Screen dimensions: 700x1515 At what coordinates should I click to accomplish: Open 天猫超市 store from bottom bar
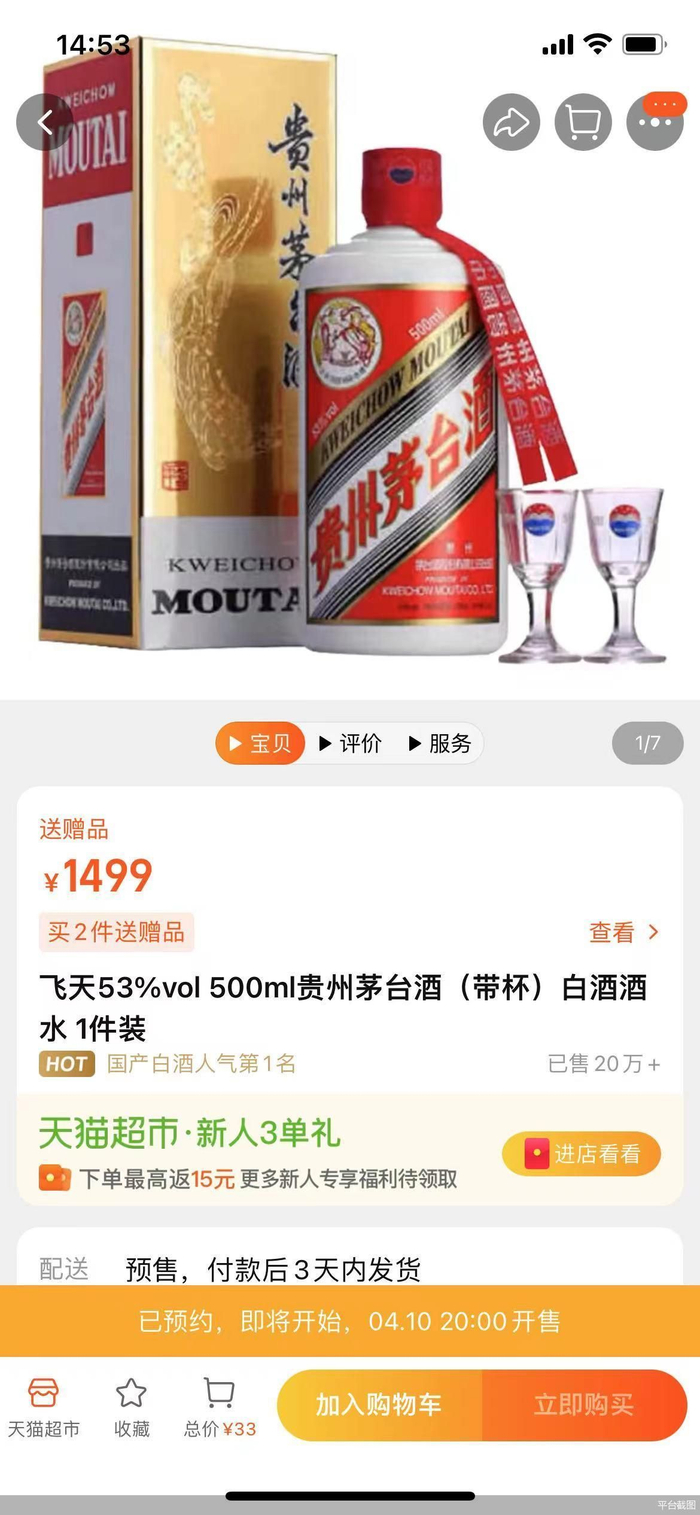(44, 1406)
